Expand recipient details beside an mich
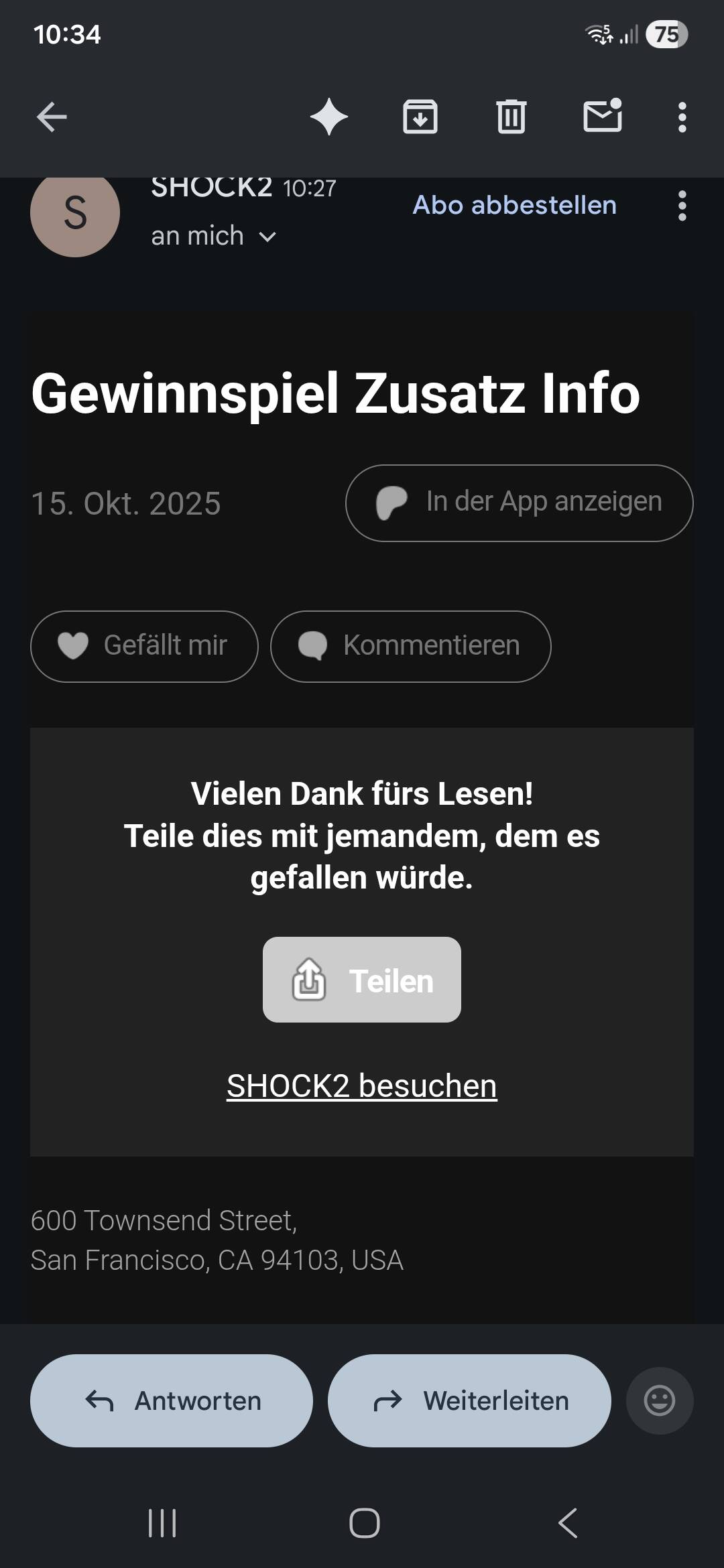Image resolution: width=724 pixels, height=1568 pixels. coord(267,237)
